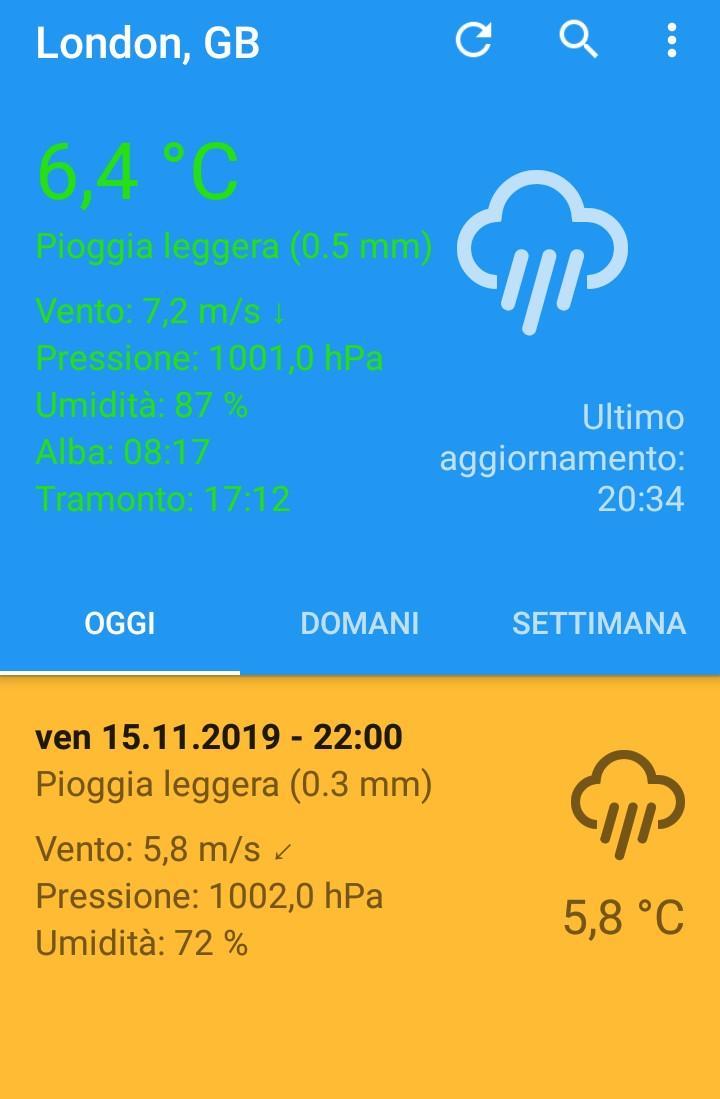Tap the rain cloud icon for current conditions
The width and height of the screenshot is (720, 1099).
click(x=543, y=252)
